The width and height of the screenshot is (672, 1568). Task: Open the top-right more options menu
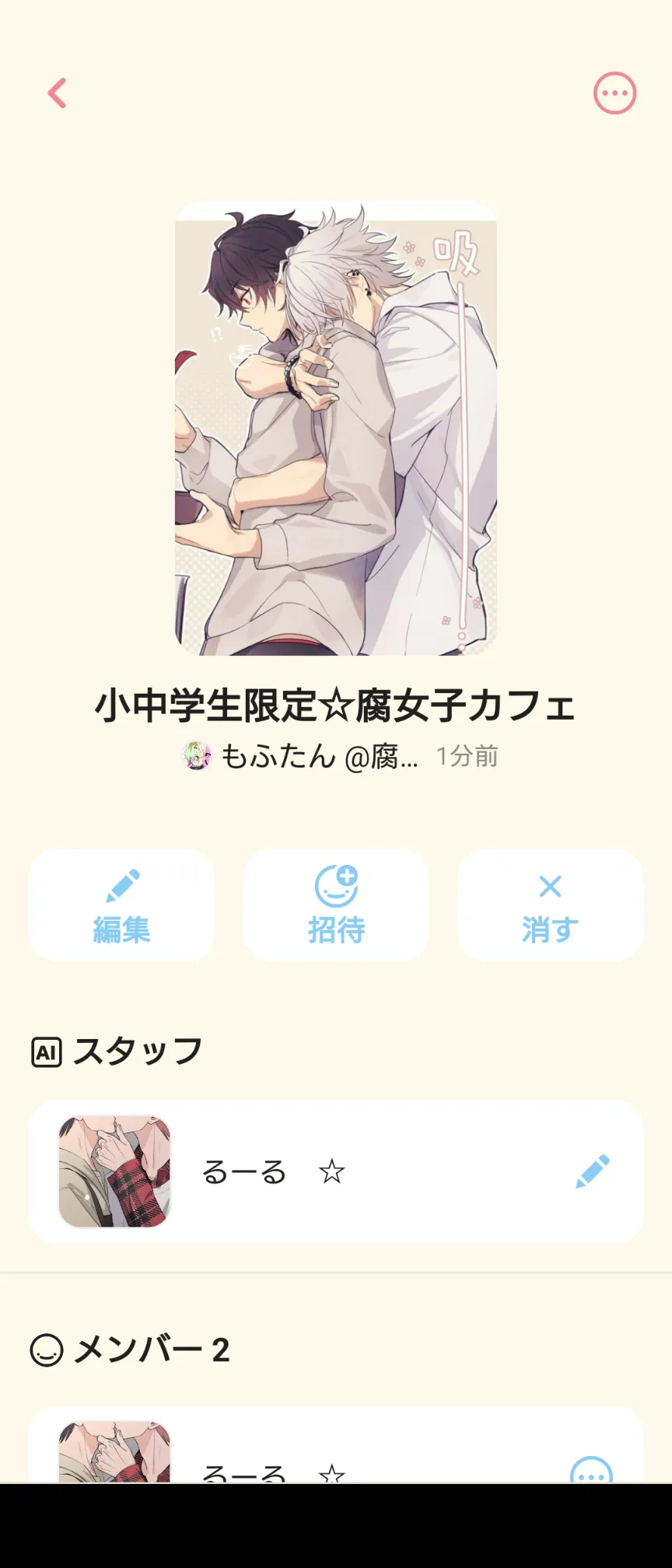[614, 93]
